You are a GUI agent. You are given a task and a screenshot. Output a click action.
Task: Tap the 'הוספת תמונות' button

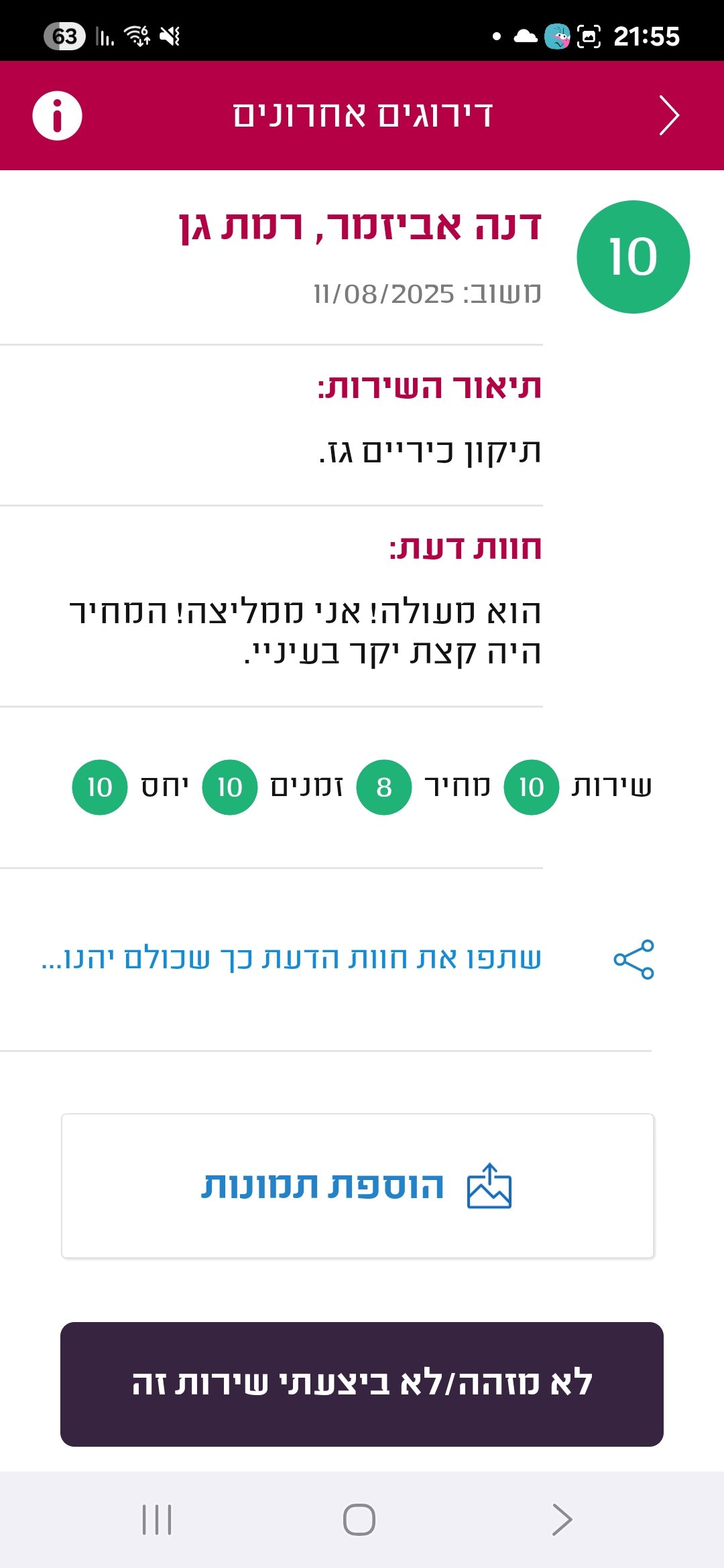[x=357, y=1186]
